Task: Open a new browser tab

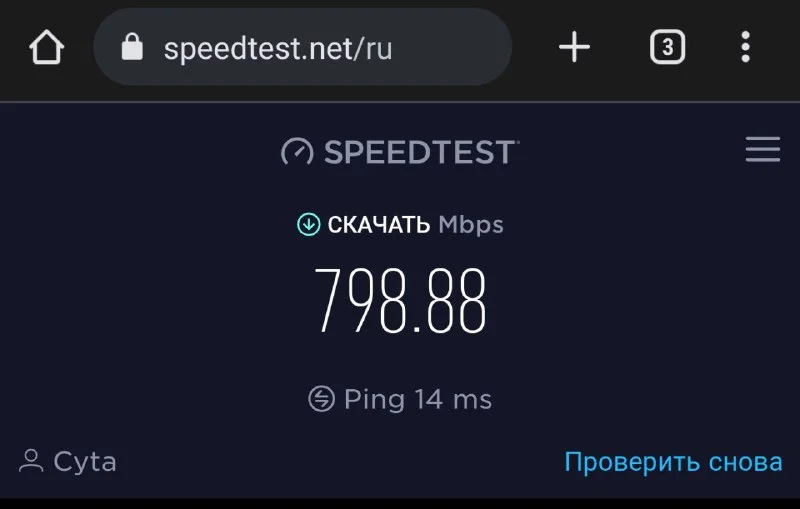Action: (574, 47)
